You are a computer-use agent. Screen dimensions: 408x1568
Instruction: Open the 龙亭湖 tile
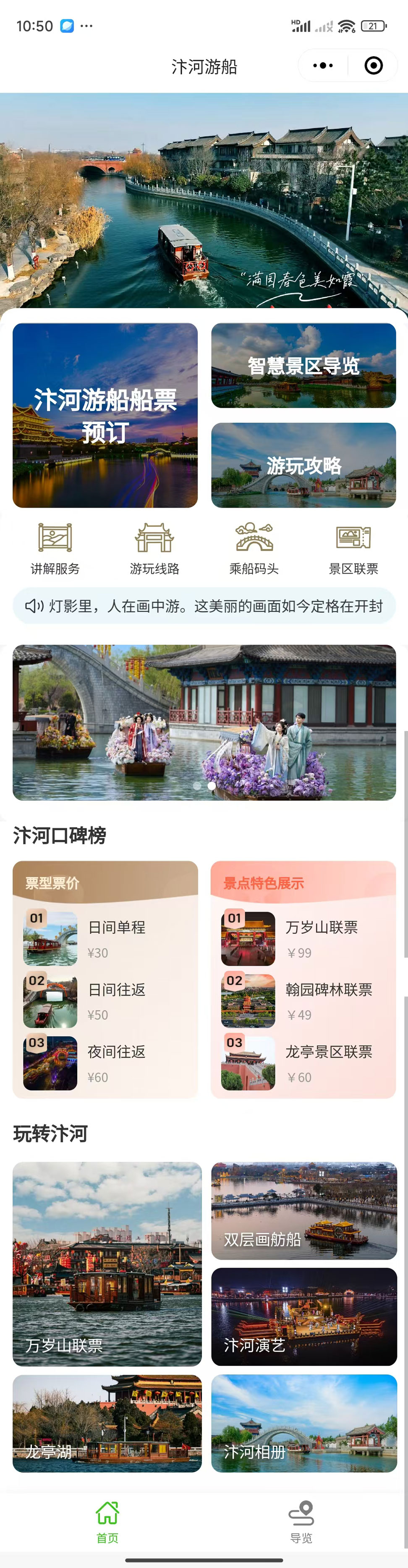[107, 1423]
